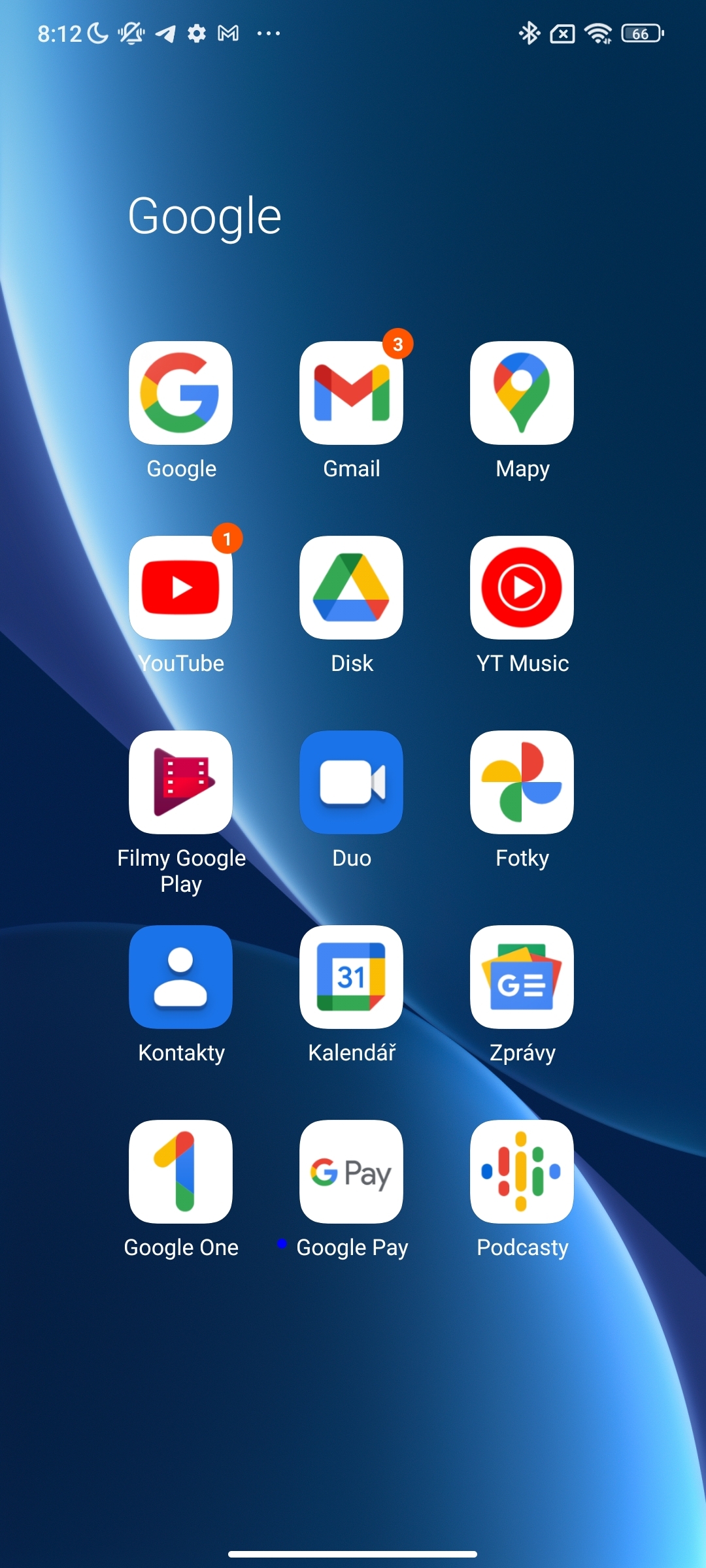Pay with Google Pay
This screenshot has width=706, height=1568.
(x=351, y=1171)
